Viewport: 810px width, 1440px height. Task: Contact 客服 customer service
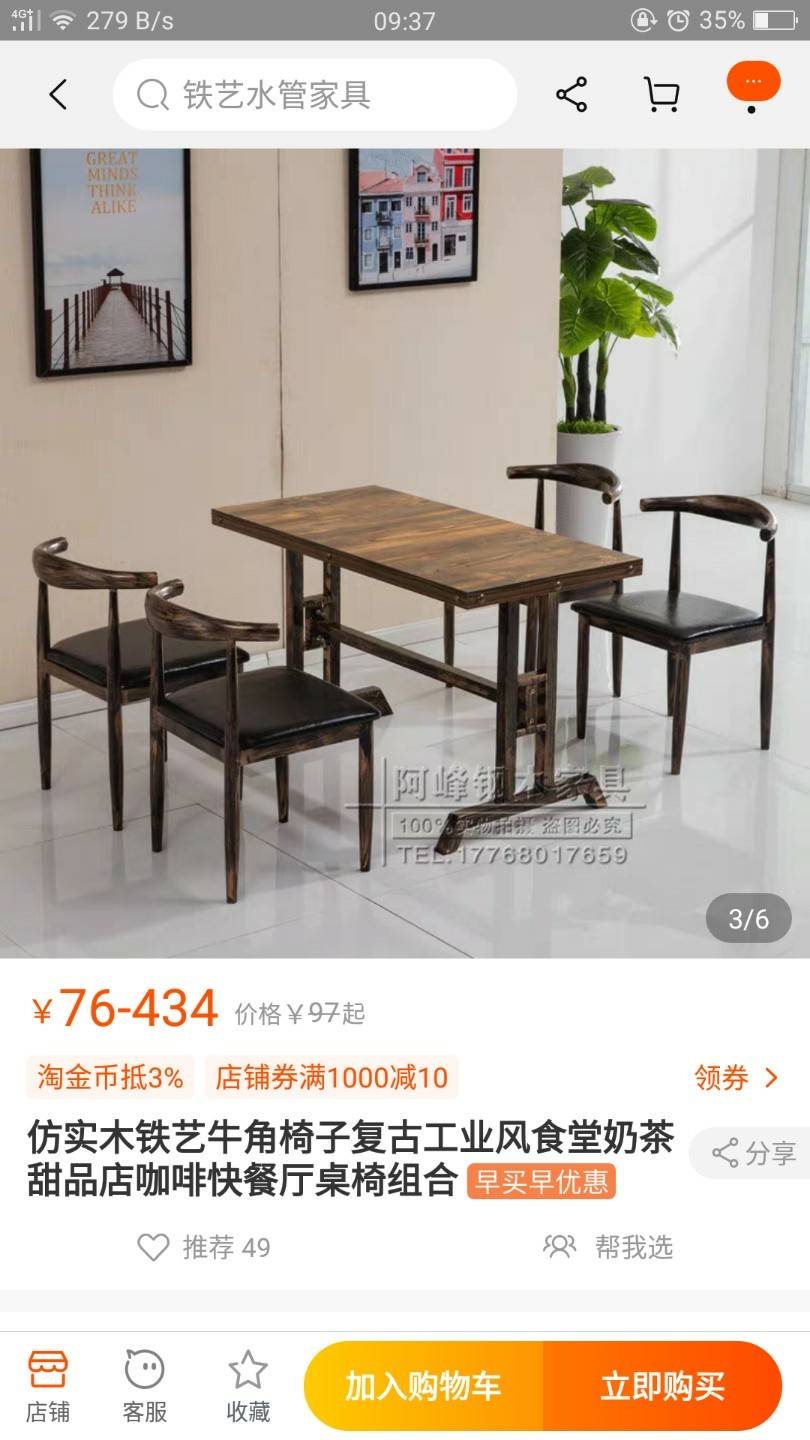(x=144, y=1385)
